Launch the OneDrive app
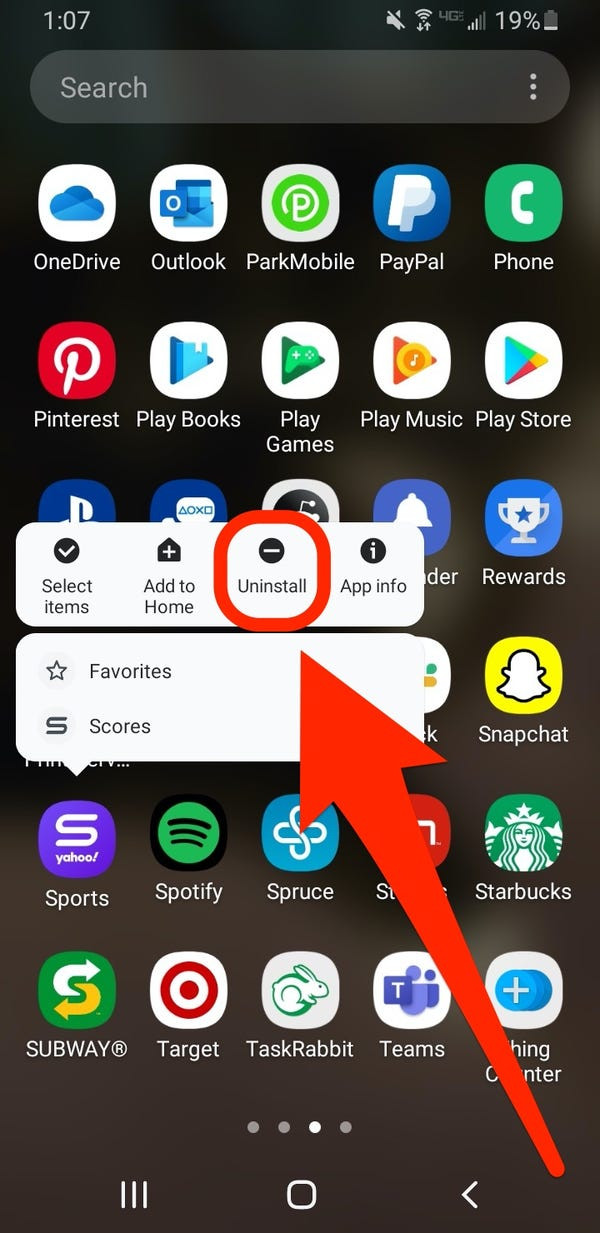The width and height of the screenshot is (600, 1233). tap(77, 204)
